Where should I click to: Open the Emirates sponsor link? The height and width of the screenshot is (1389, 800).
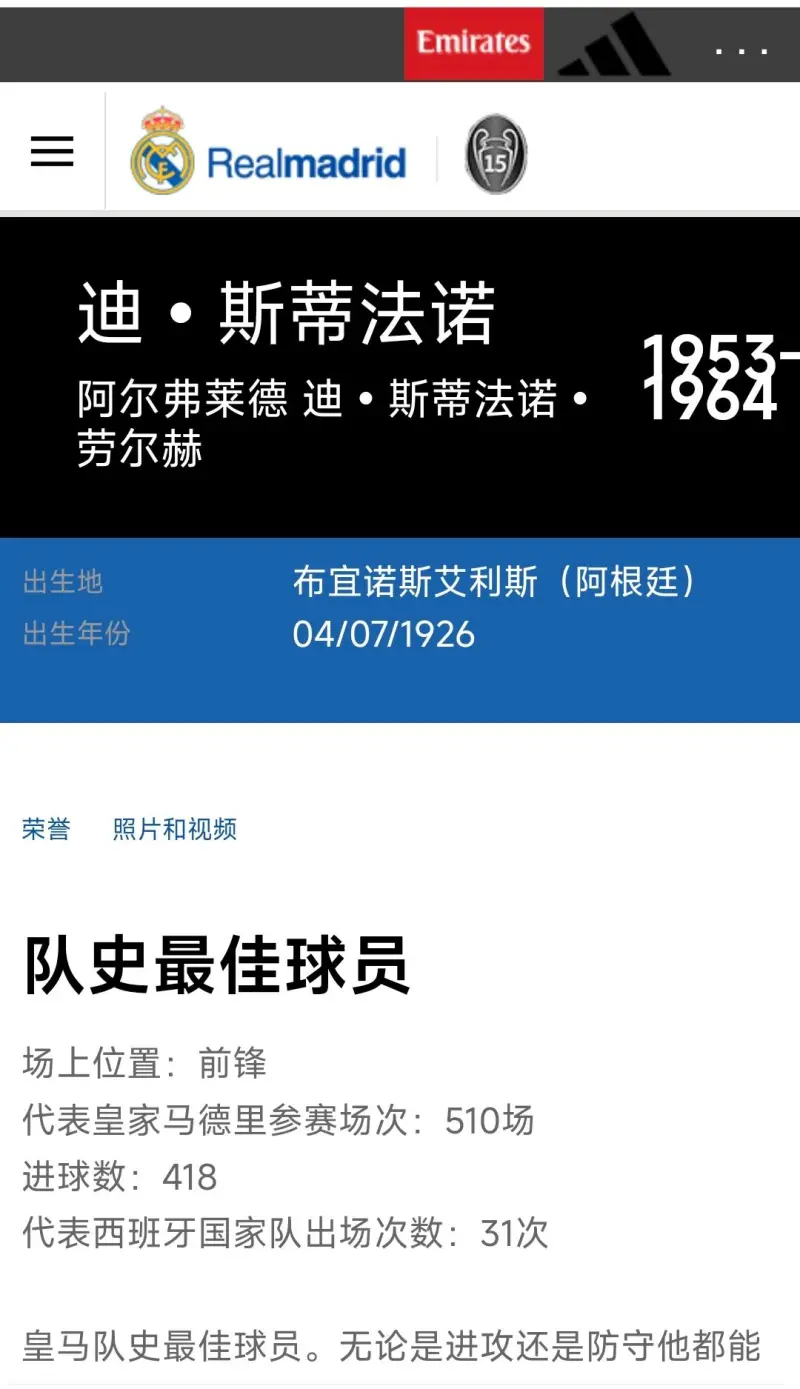coord(473,43)
